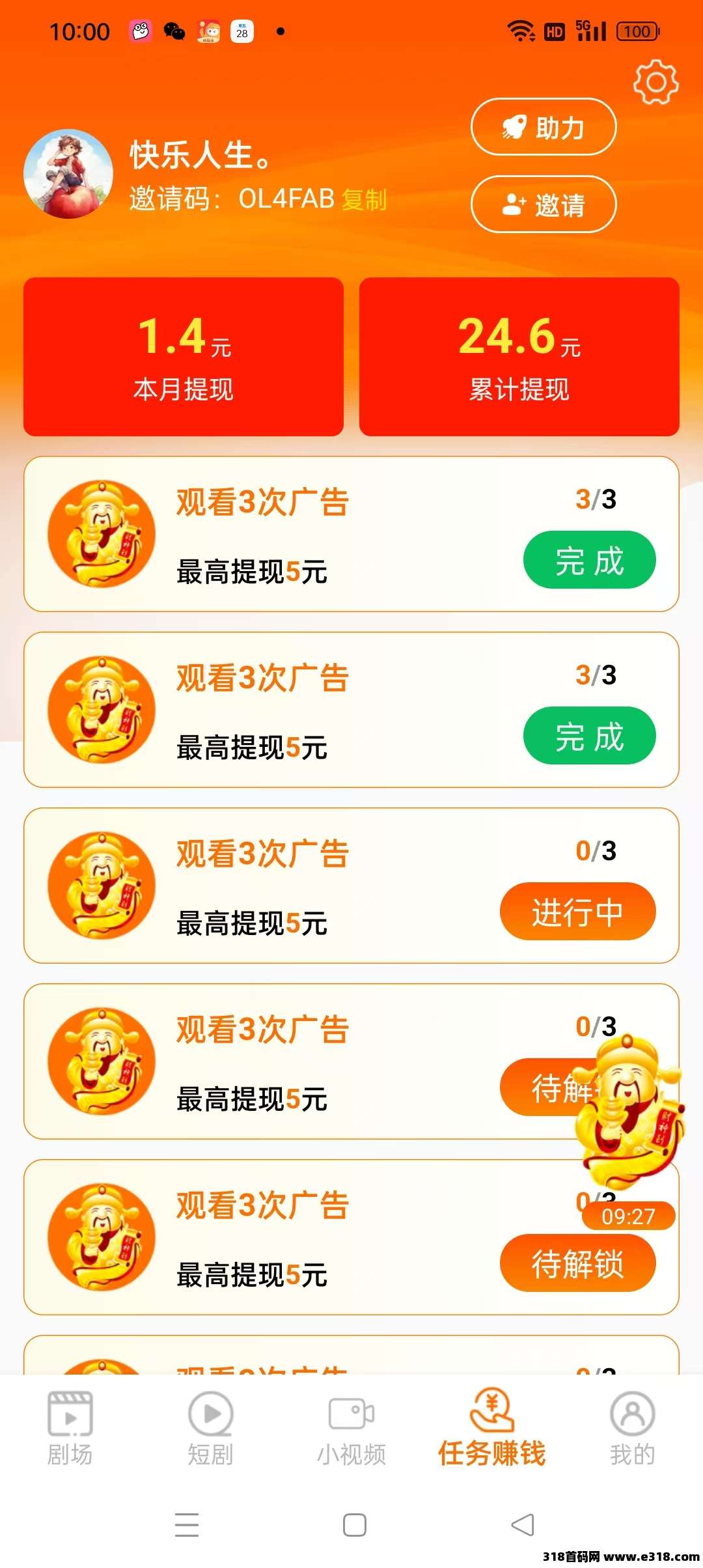The image size is (703, 1568).
Task: Open the 累计提现 24.6元 card
Action: 519,357
